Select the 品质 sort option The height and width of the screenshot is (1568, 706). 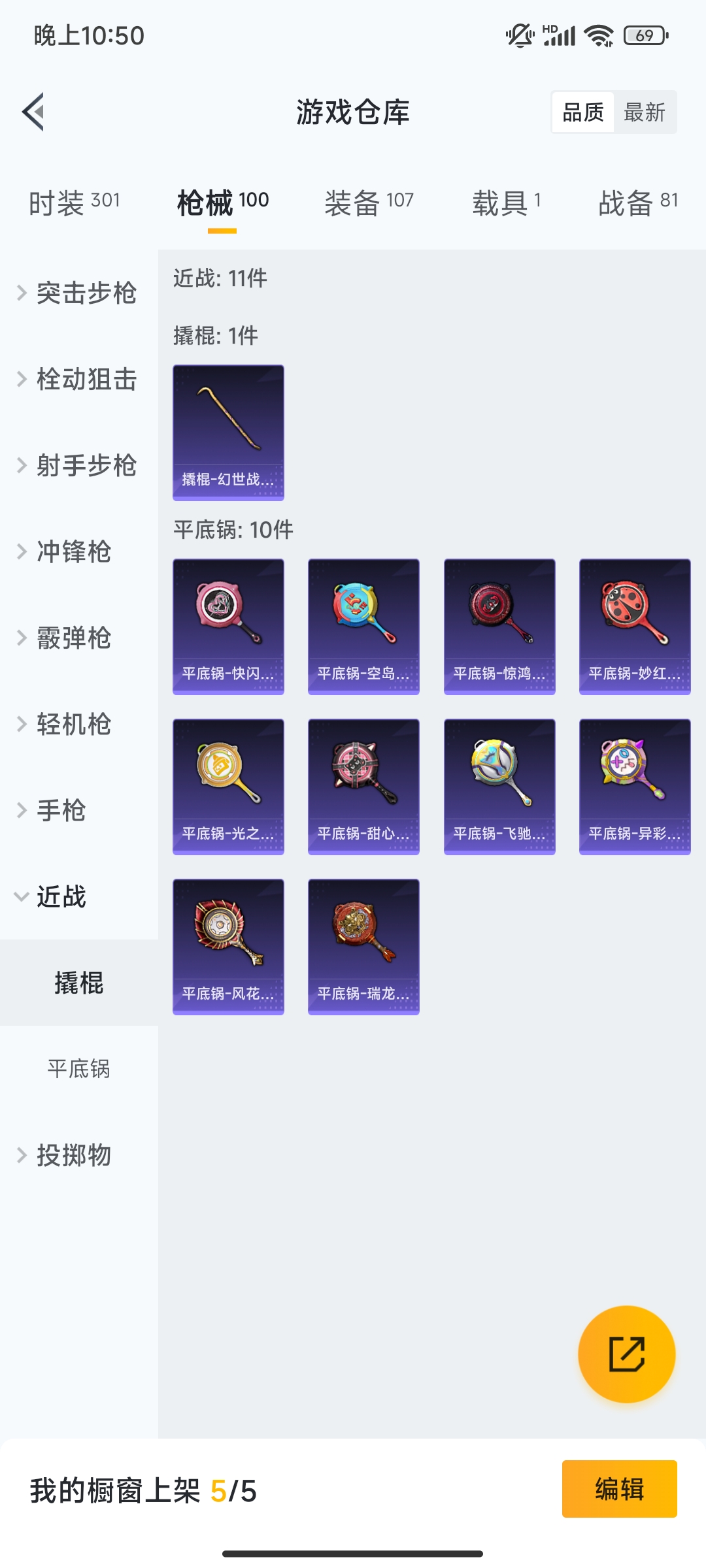click(x=583, y=112)
